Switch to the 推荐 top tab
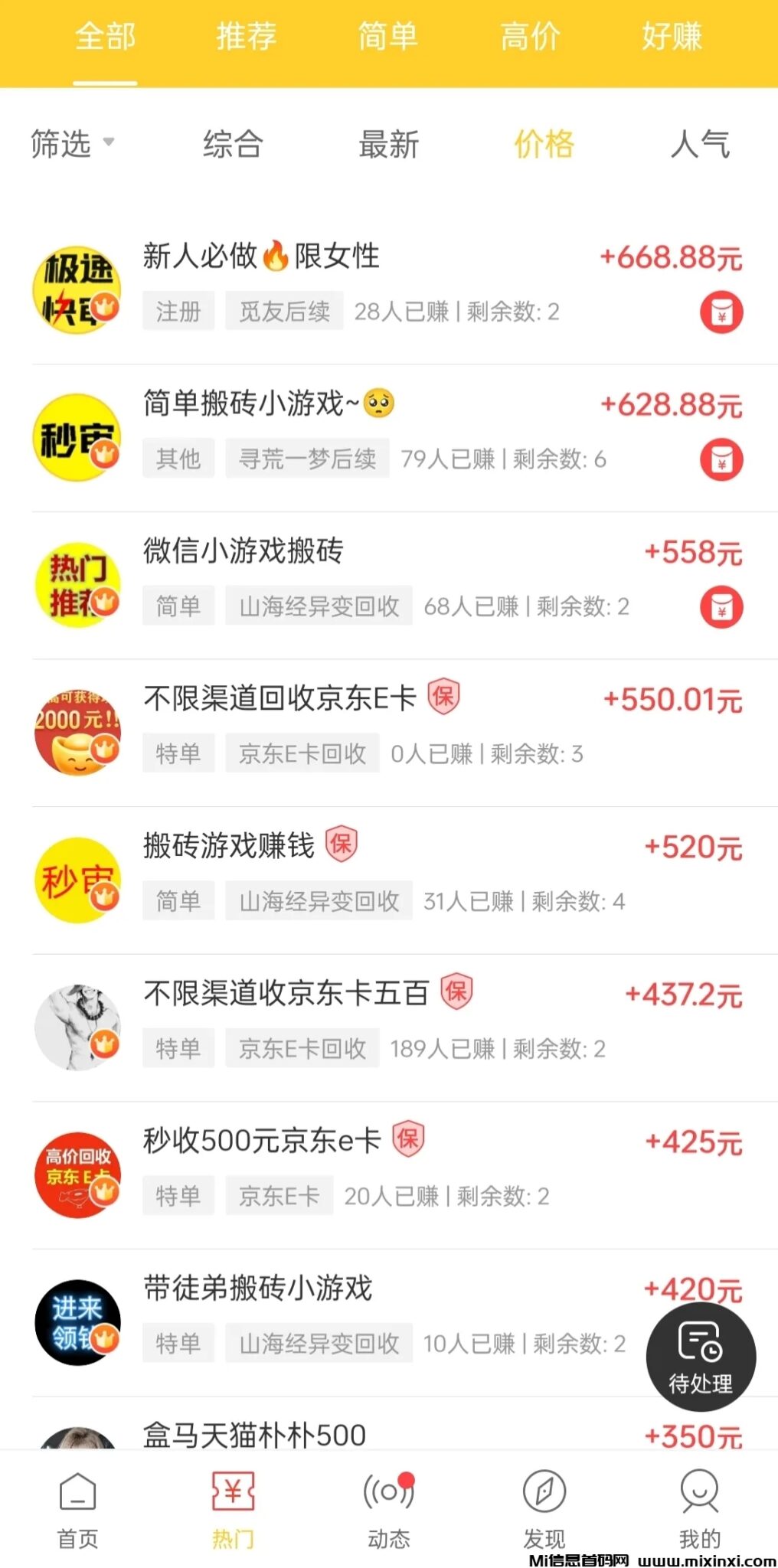 246,36
